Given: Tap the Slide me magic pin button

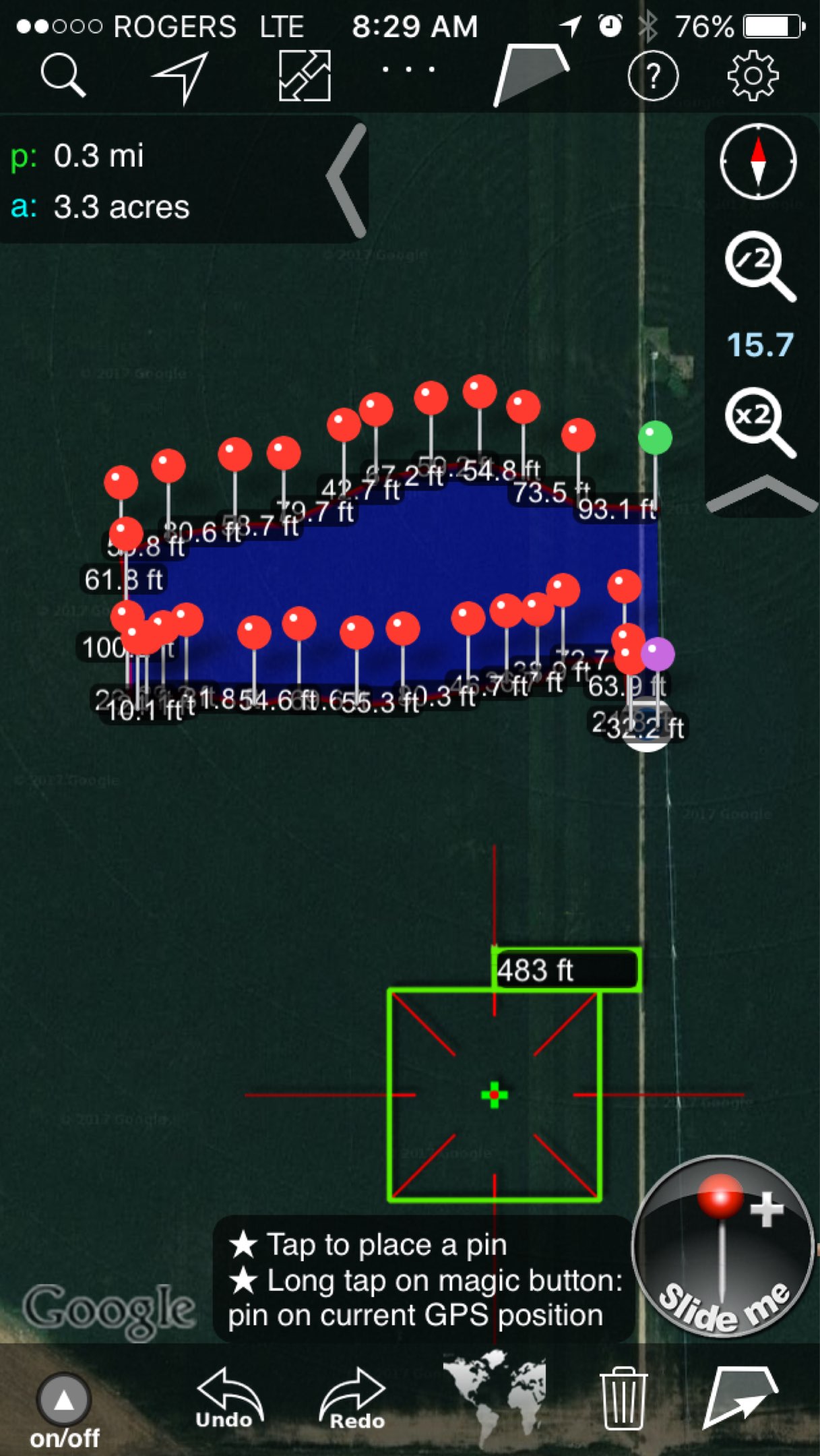Looking at the screenshot, I should click(722, 1247).
